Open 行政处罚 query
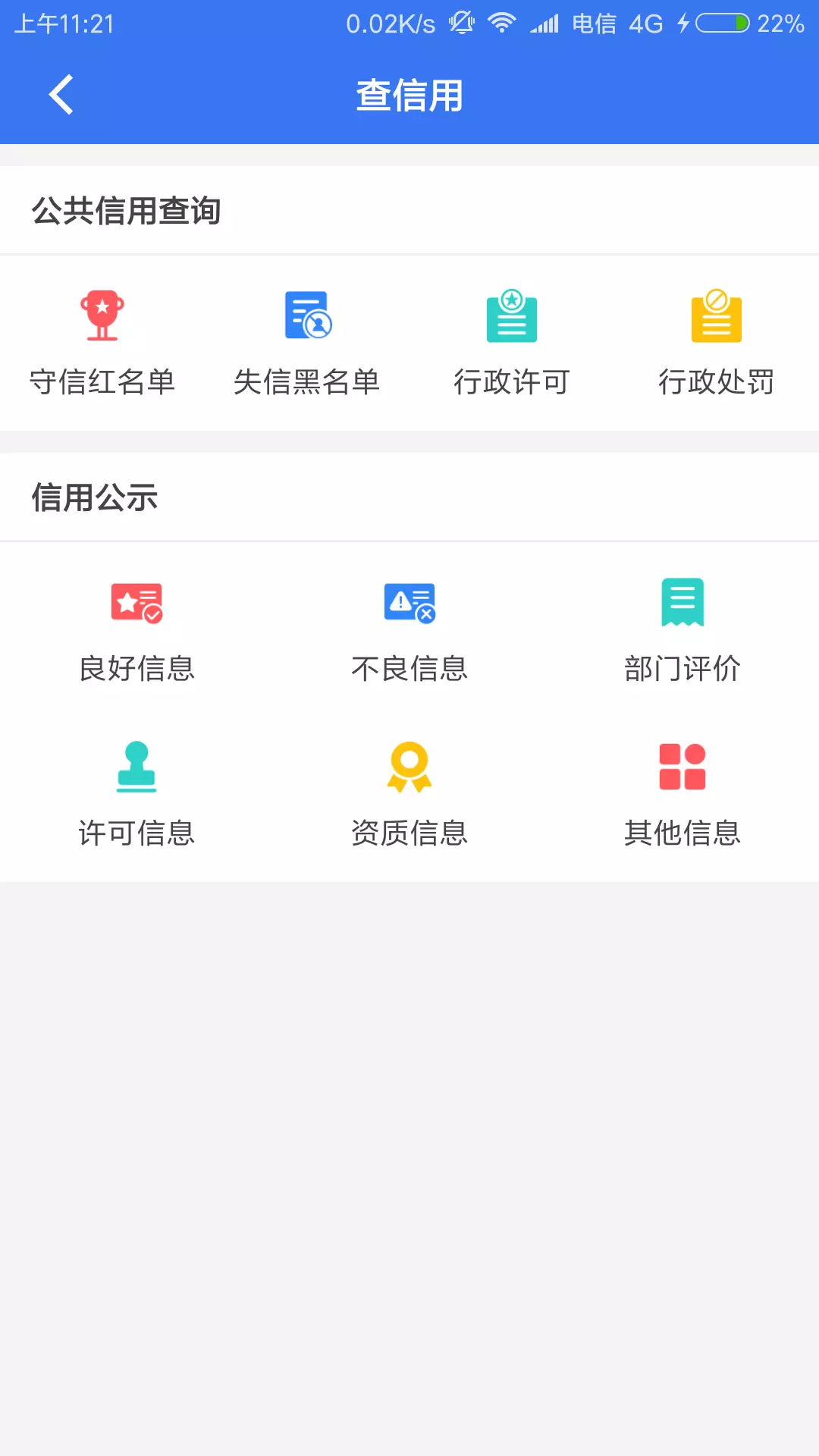Screen dimensions: 819x1456 [x=716, y=341]
